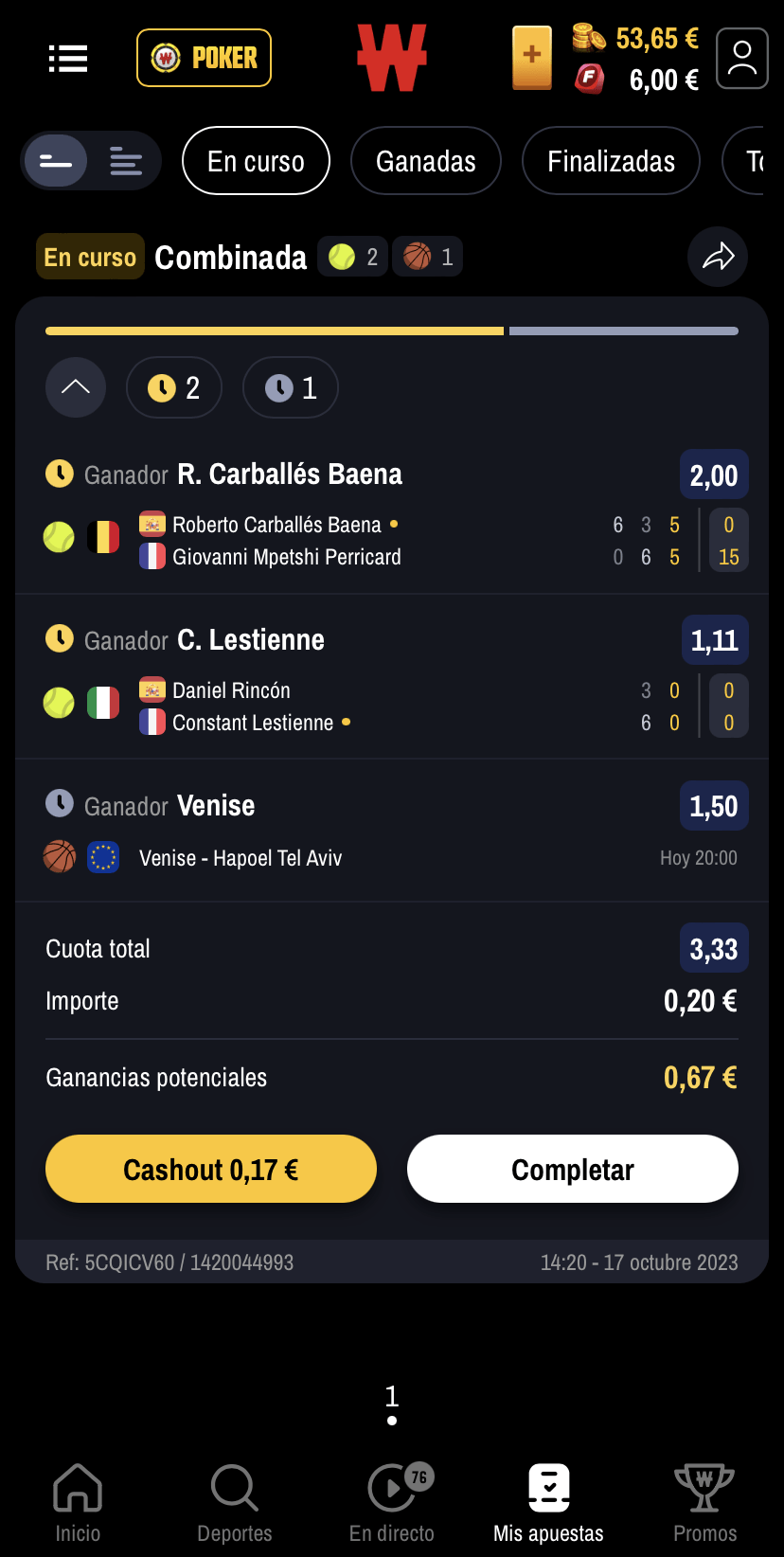Viewport: 784px width, 1557px height.
Task: Select the En curso filter
Action: click(x=256, y=161)
